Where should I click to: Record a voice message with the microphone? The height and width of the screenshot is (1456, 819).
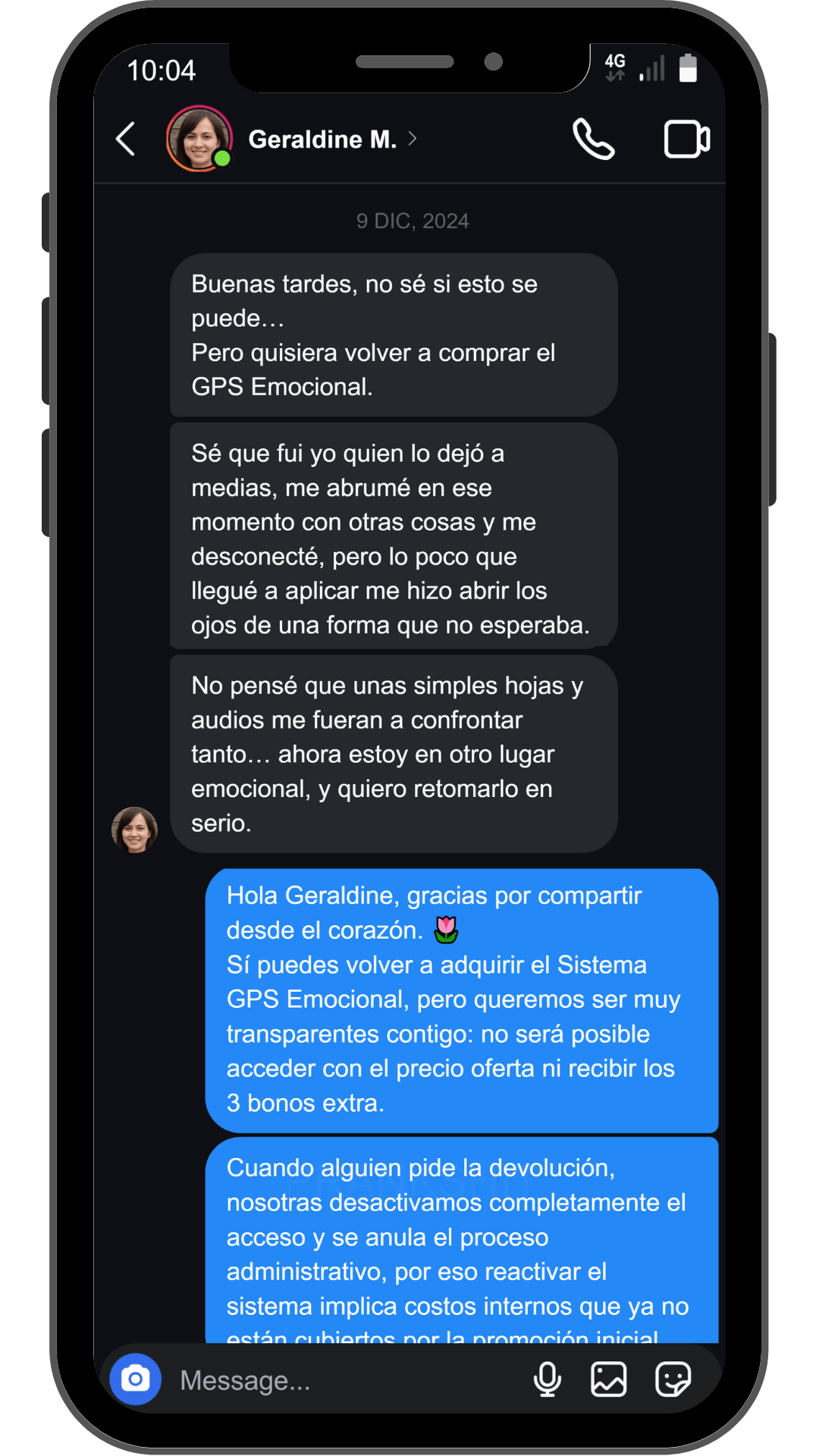pyautogui.click(x=548, y=1379)
